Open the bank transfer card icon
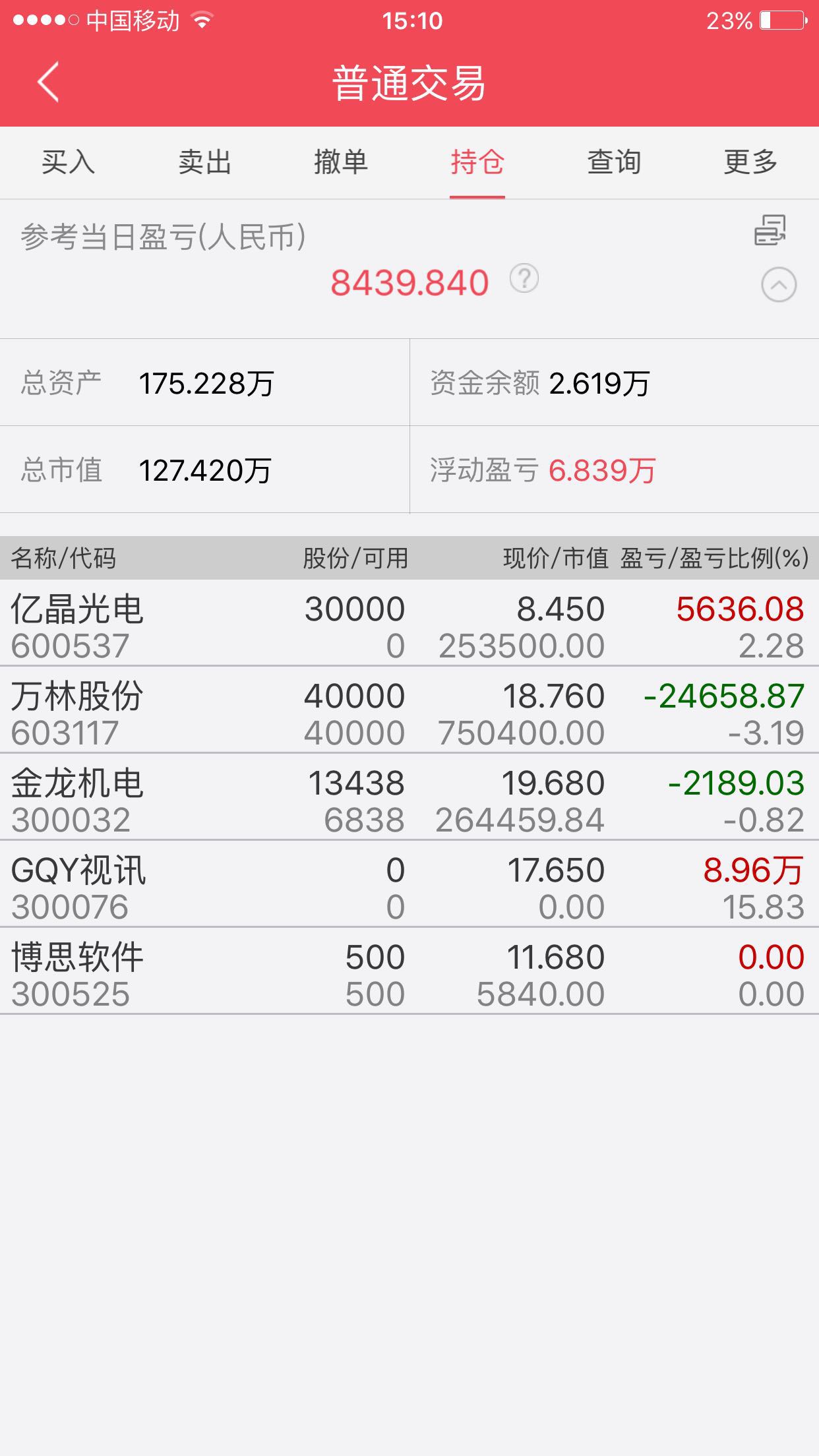The image size is (819, 1456). [770, 230]
